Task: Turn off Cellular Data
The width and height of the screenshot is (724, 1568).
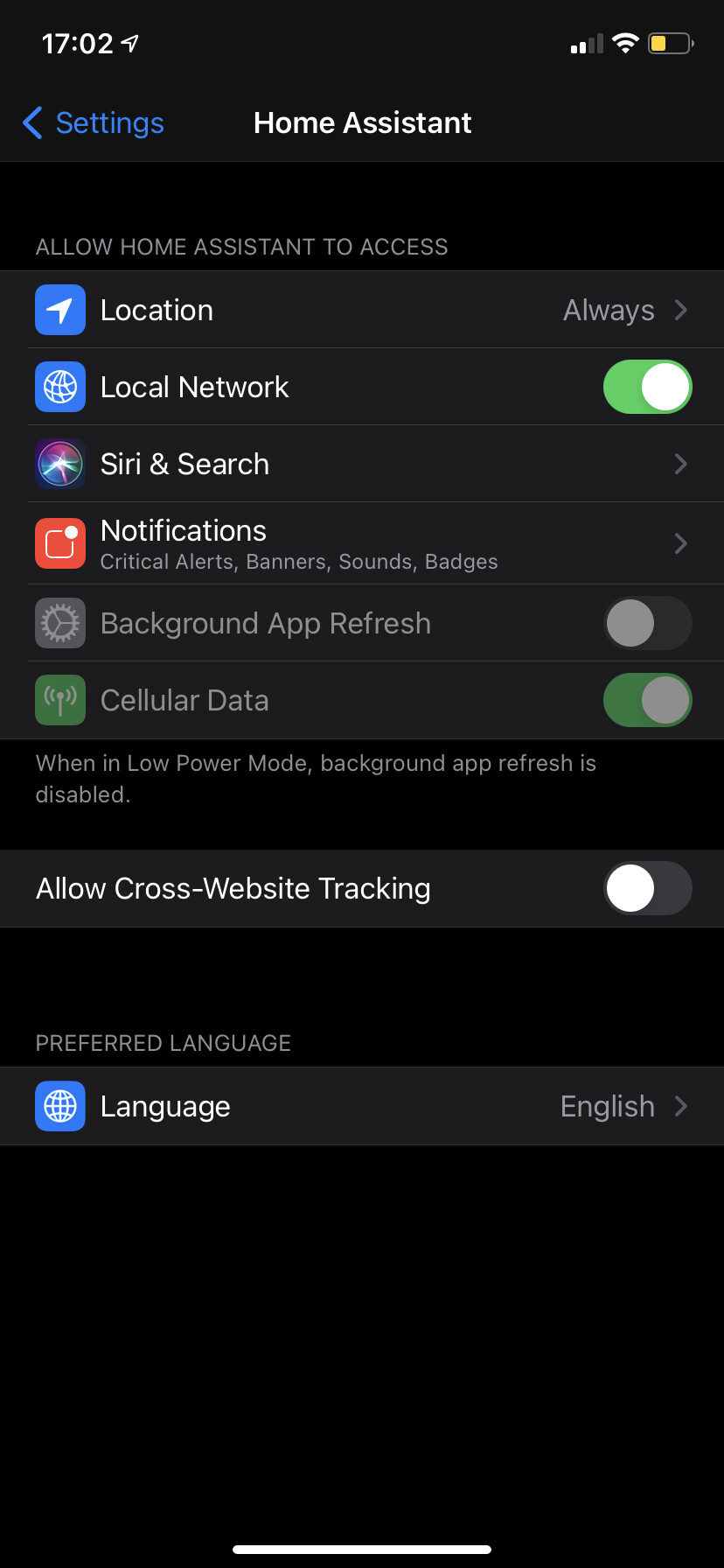Action: point(647,700)
